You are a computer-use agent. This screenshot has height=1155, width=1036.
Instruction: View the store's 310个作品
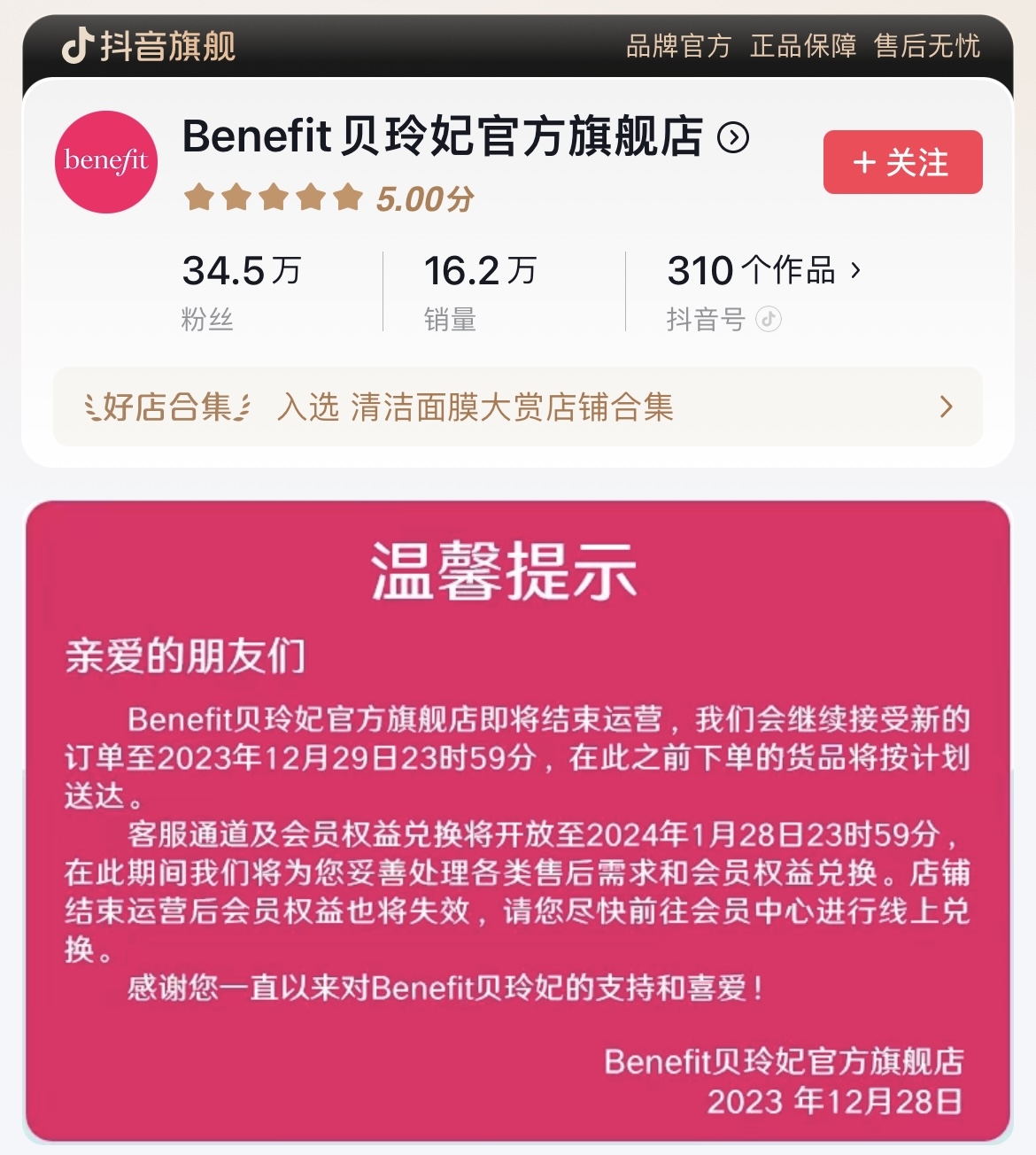tap(763, 270)
